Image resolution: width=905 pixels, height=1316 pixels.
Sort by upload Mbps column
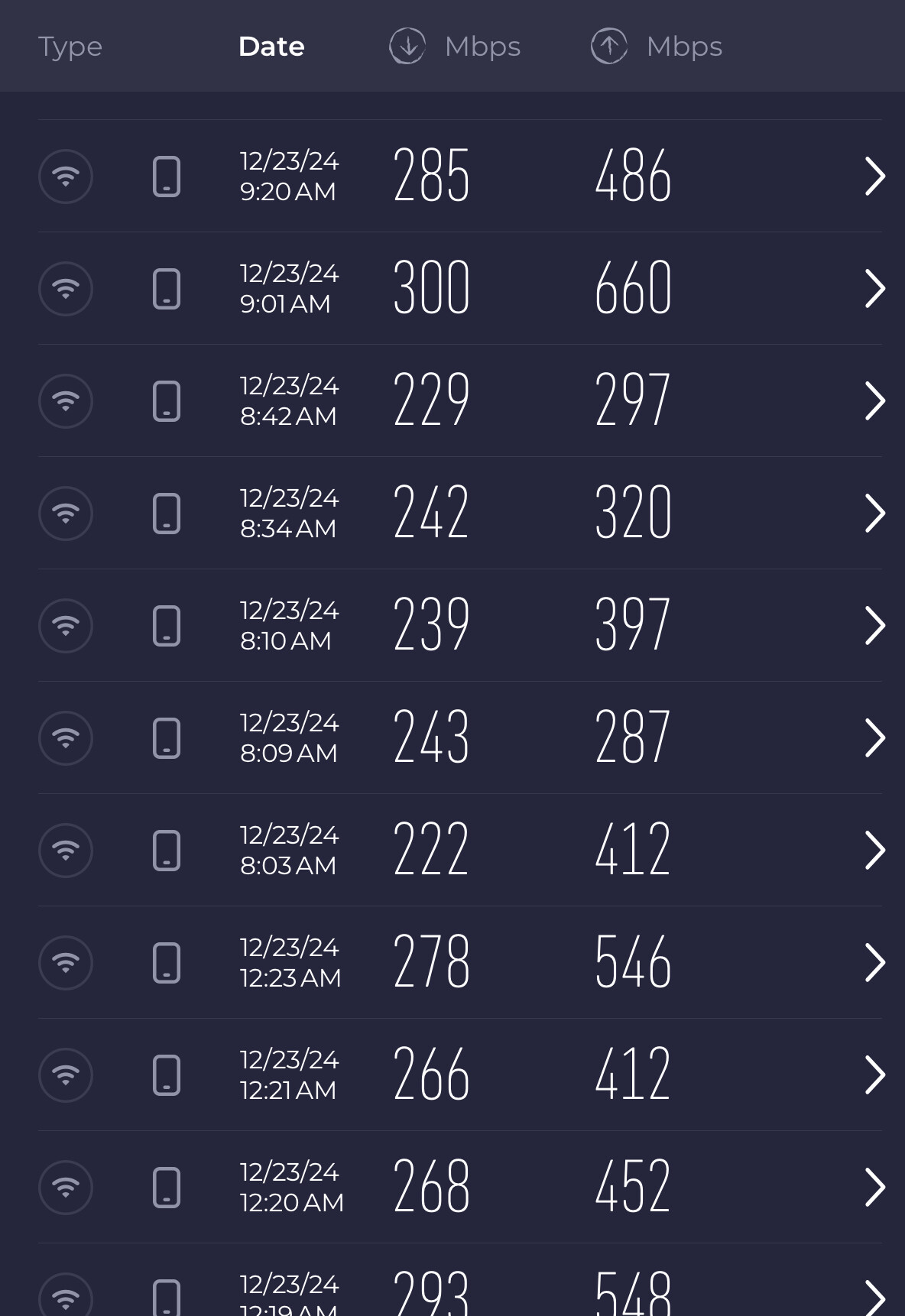coord(657,47)
